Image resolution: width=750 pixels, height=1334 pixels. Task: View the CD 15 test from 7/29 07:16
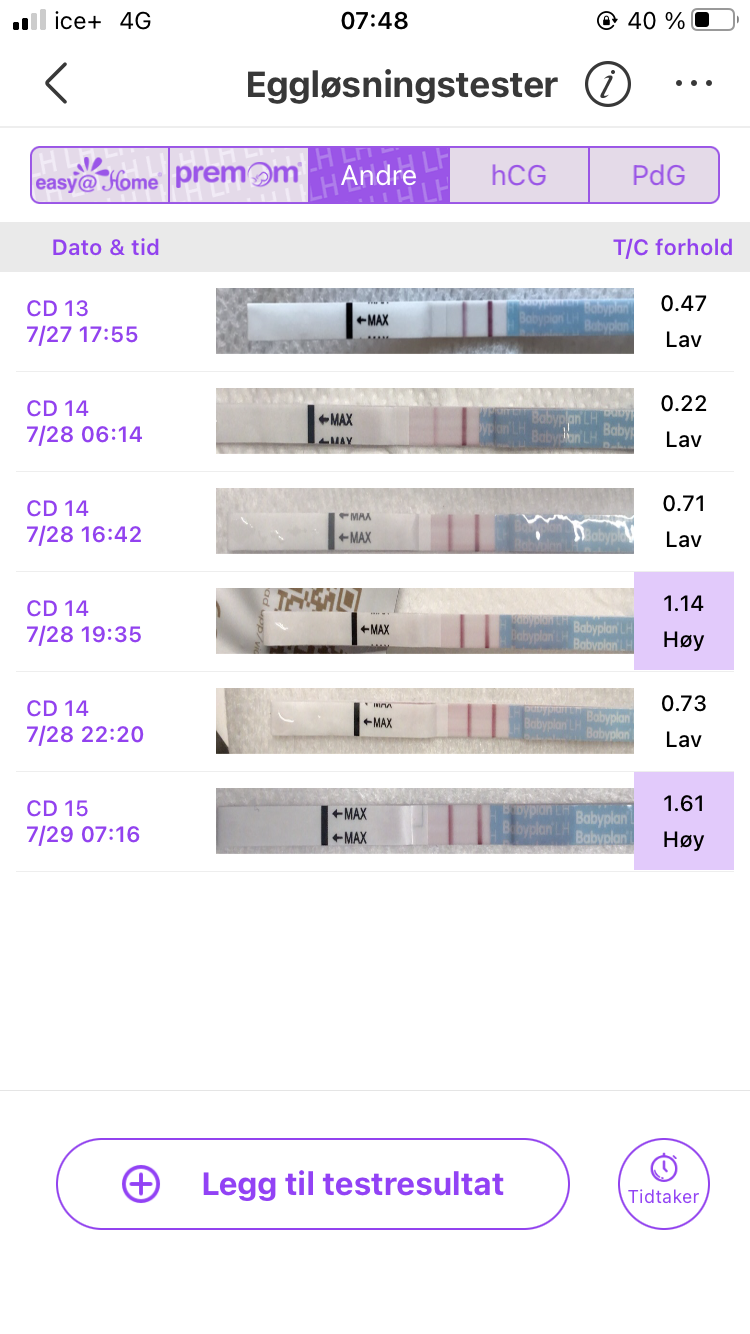[x=375, y=821]
